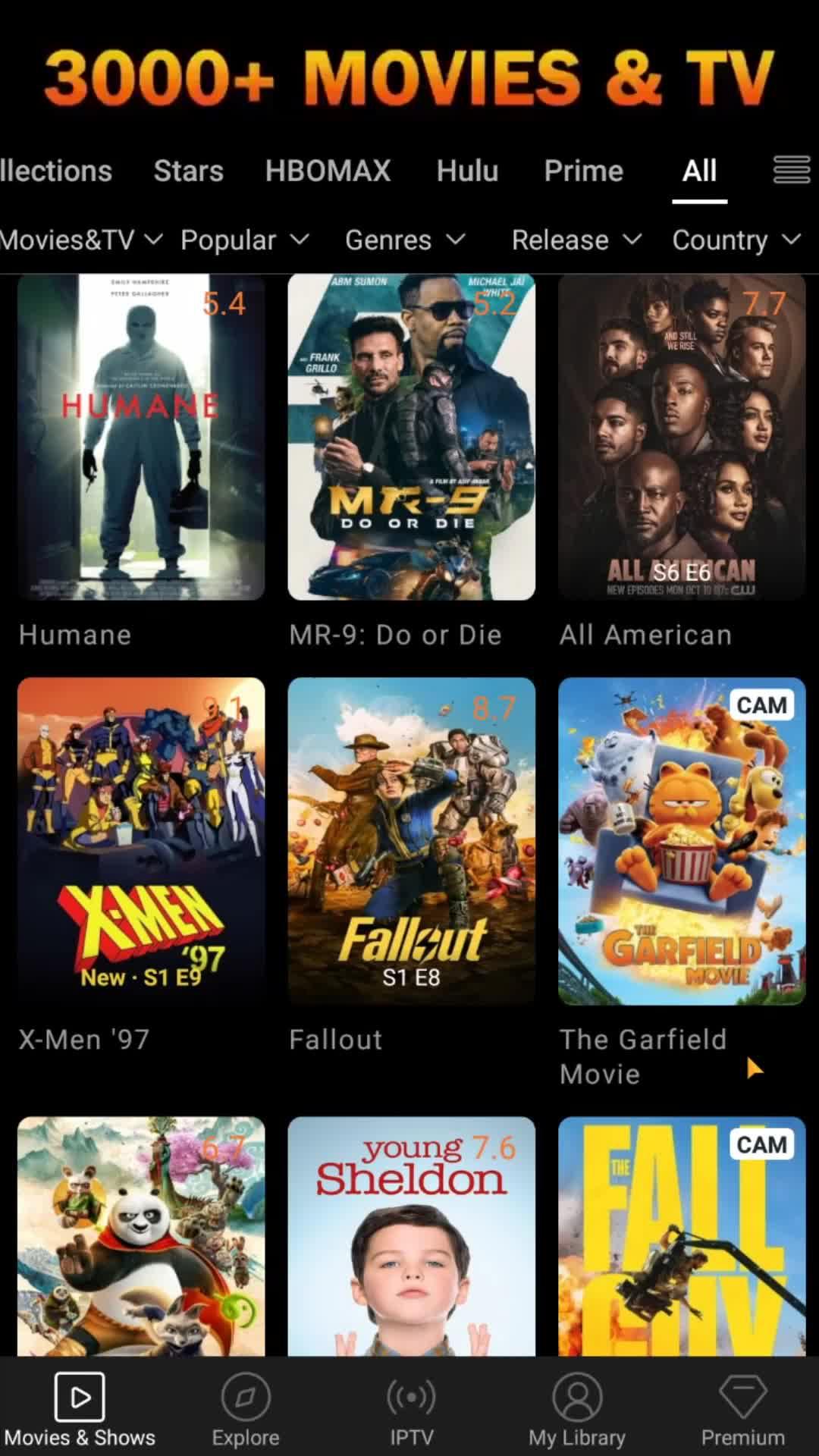The image size is (819, 1456).
Task: Expand the Popular sort dropdown
Action: point(244,240)
